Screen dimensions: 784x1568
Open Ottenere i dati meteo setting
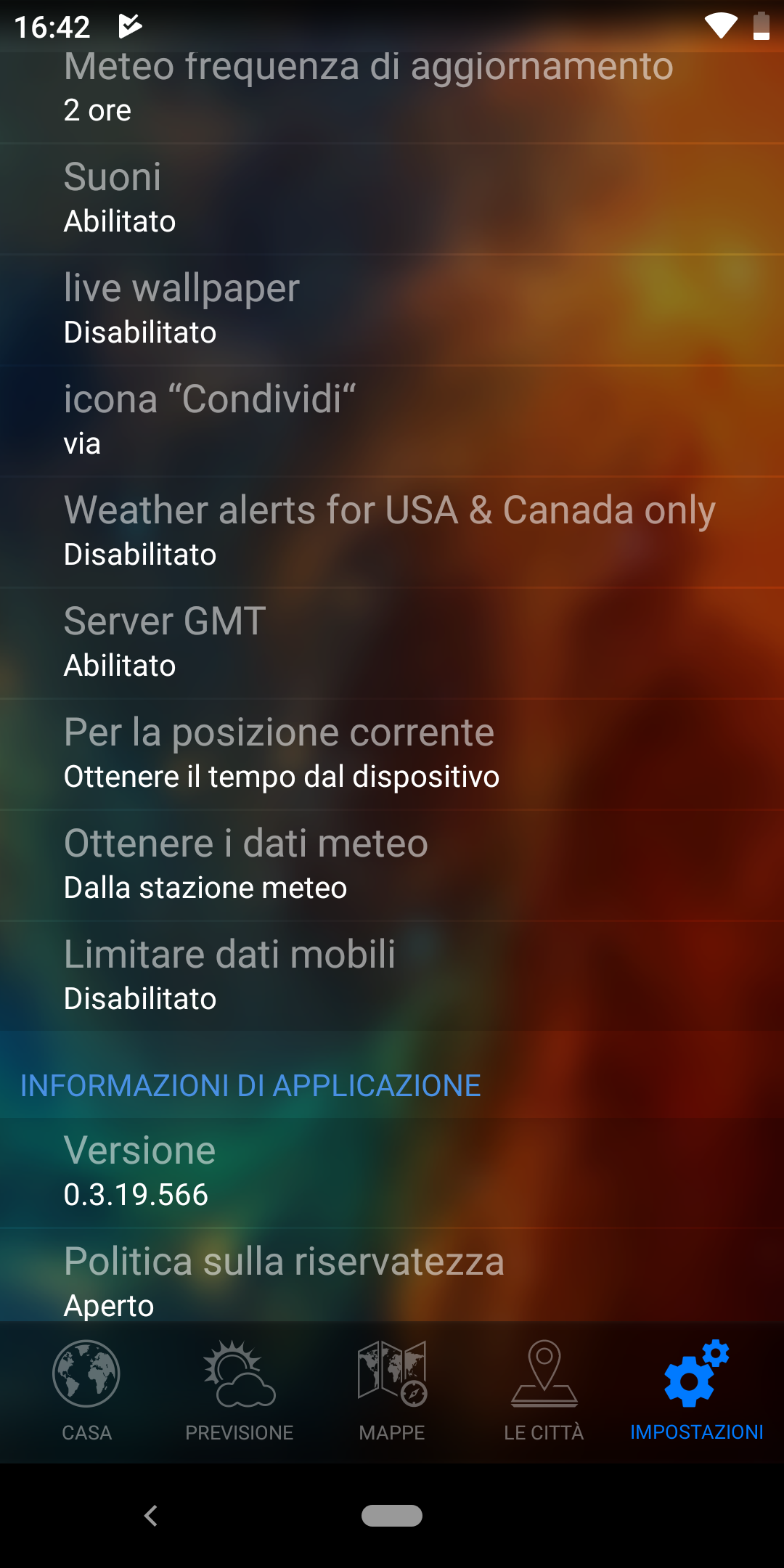point(392,865)
